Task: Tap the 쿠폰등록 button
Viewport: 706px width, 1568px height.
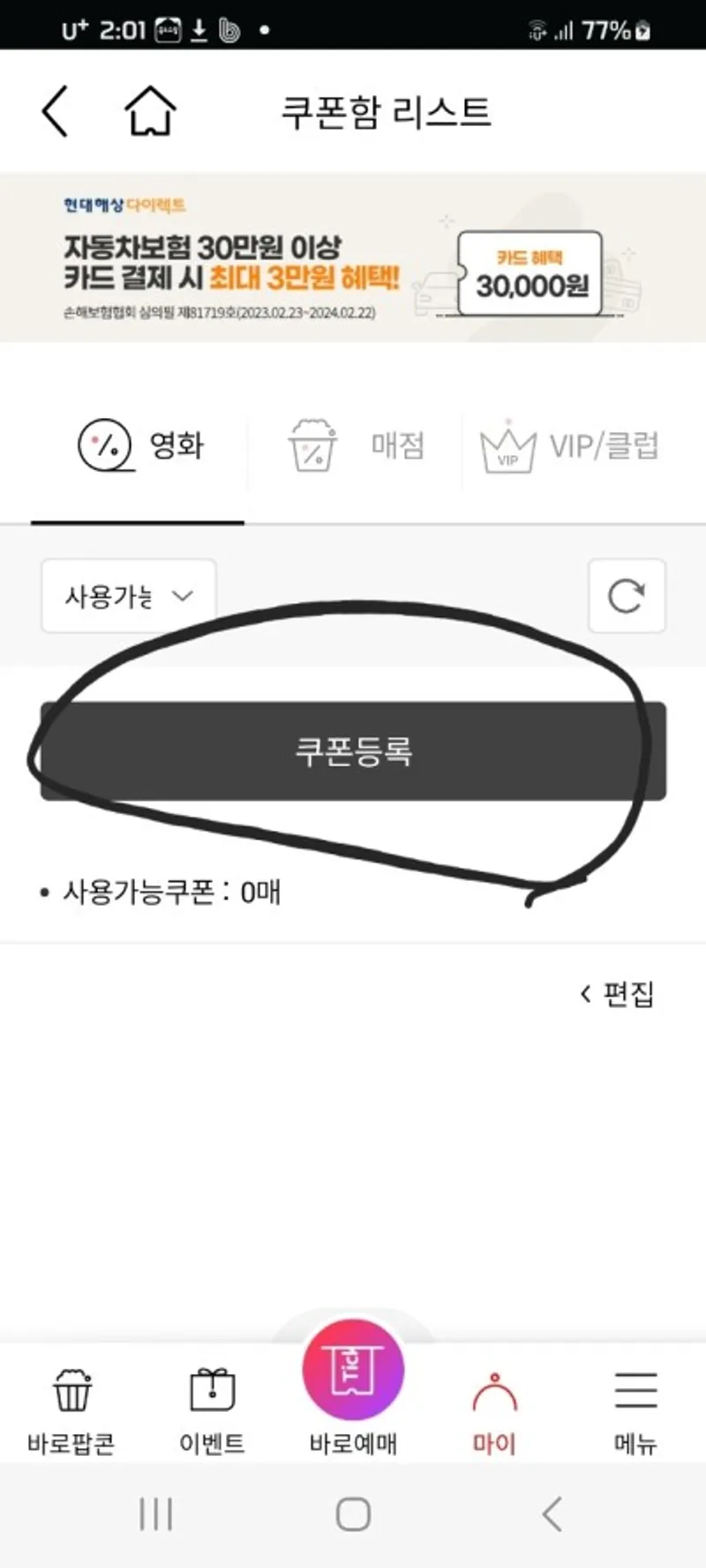Action: 353,751
